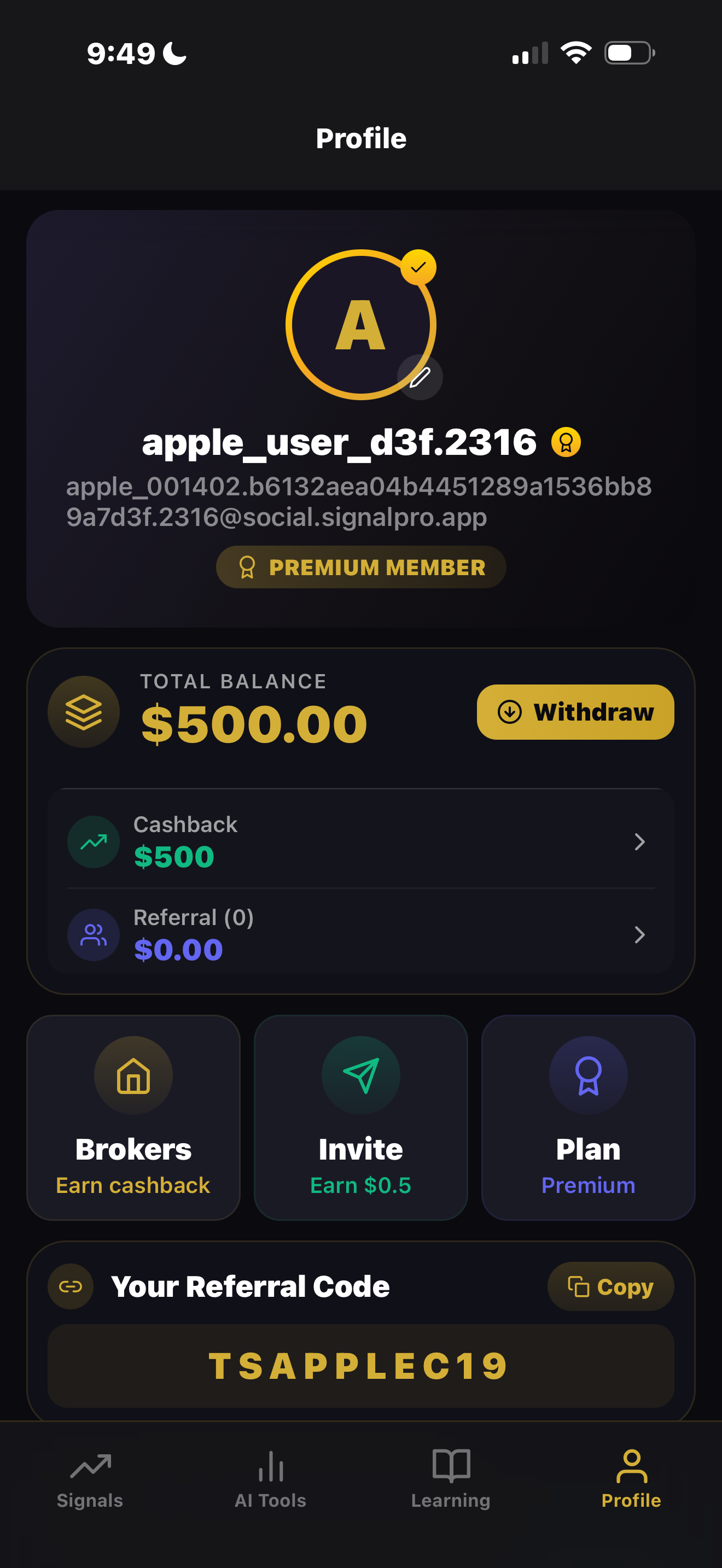Viewport: 722px width, 1568px height.
Task: Tap the TSAPPLEC19 referral code field
Action: [360, 1365]
